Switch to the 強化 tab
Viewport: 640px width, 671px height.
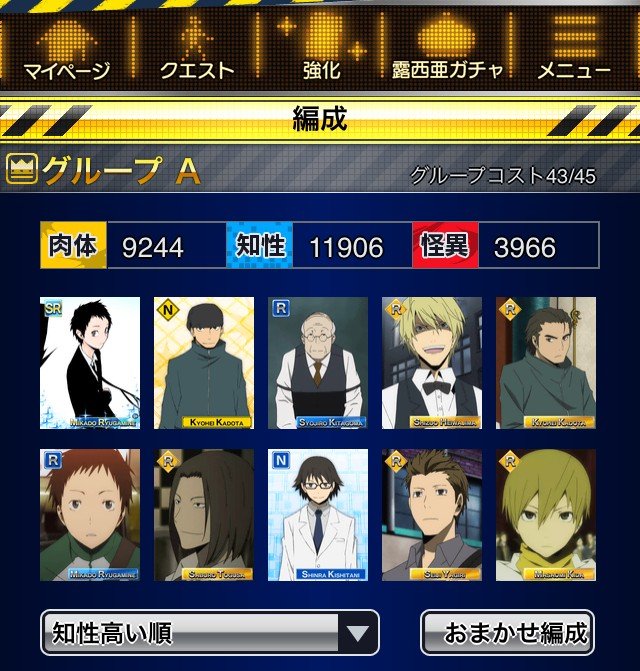321,50
